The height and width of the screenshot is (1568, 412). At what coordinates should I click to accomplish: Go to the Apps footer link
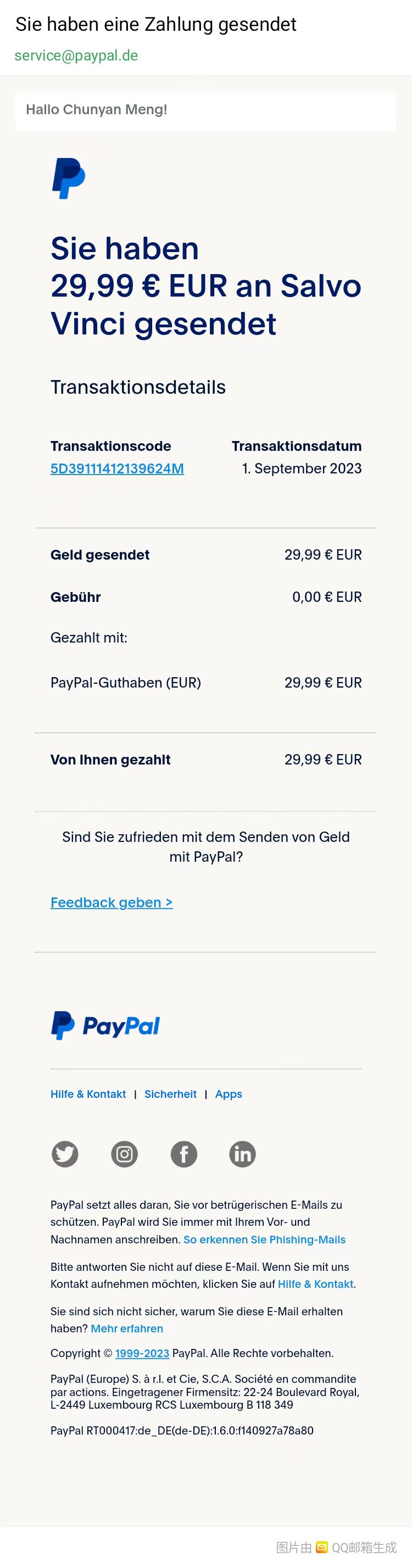pyautogui.click(x=228, y=1094)
